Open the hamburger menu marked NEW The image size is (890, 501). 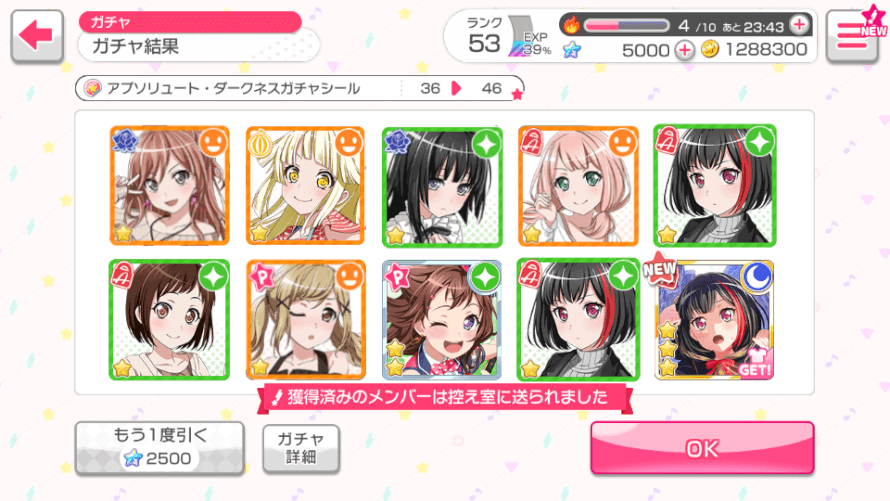click(x=855, y=36)
